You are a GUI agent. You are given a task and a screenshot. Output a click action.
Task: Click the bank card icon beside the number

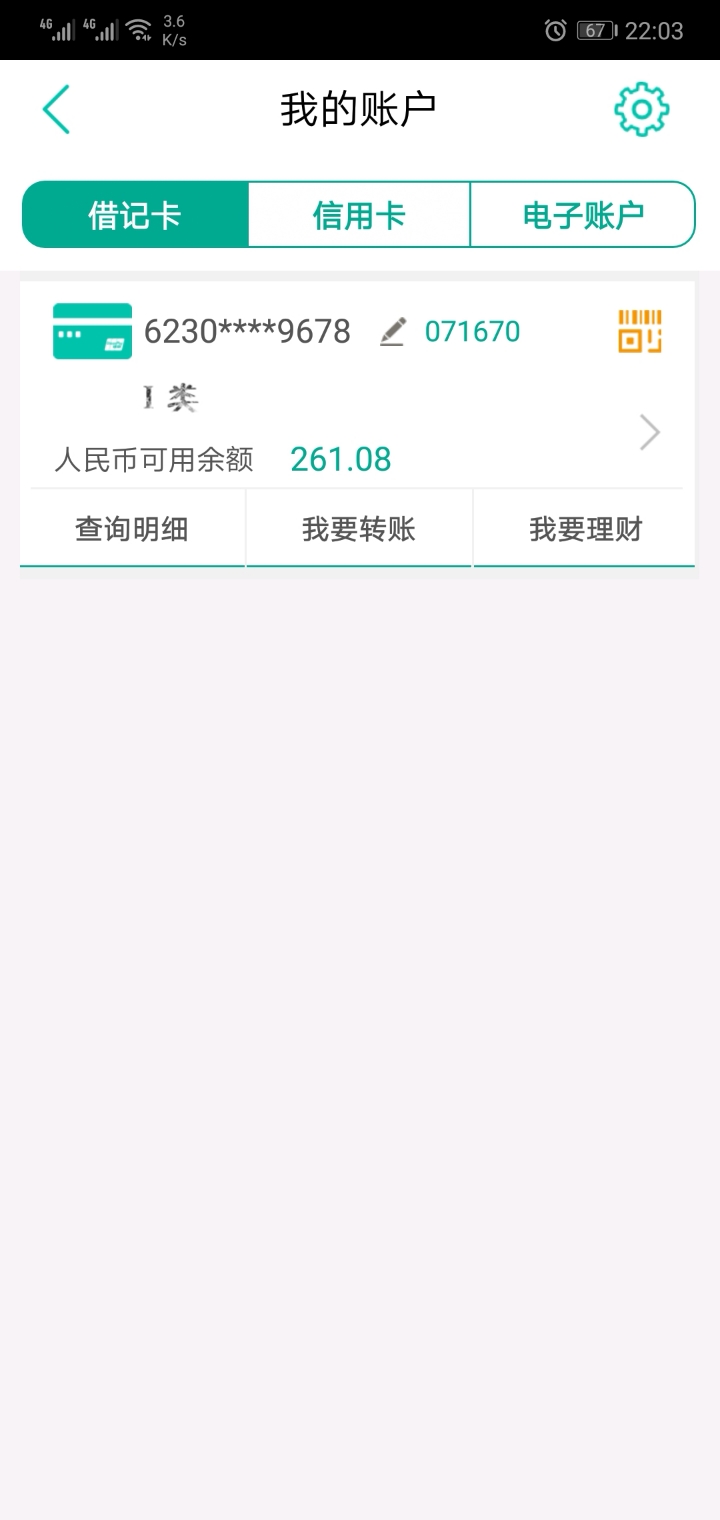click(x=91, y=330)
